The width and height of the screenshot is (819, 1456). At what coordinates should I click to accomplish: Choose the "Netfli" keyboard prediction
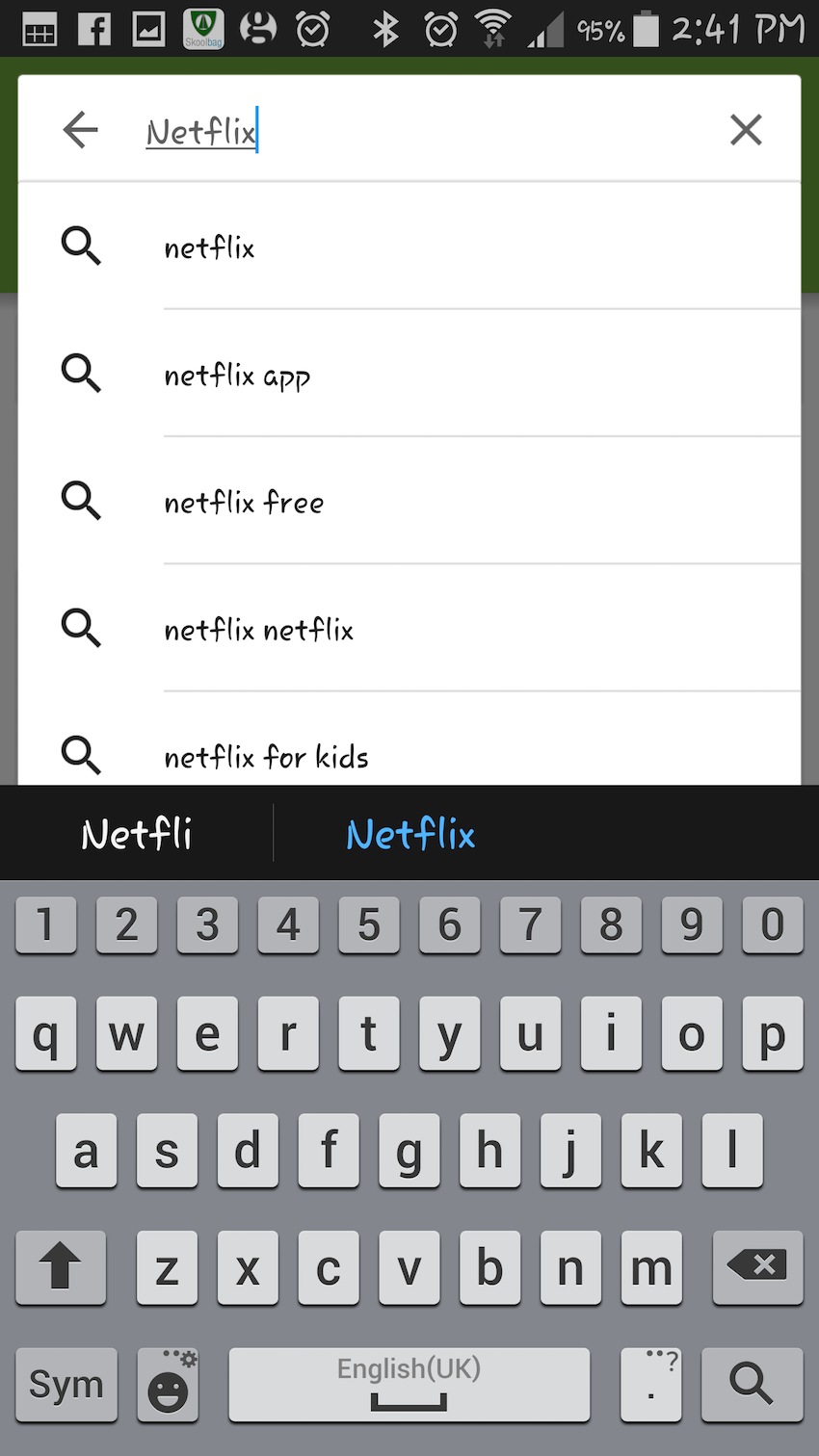137,834
